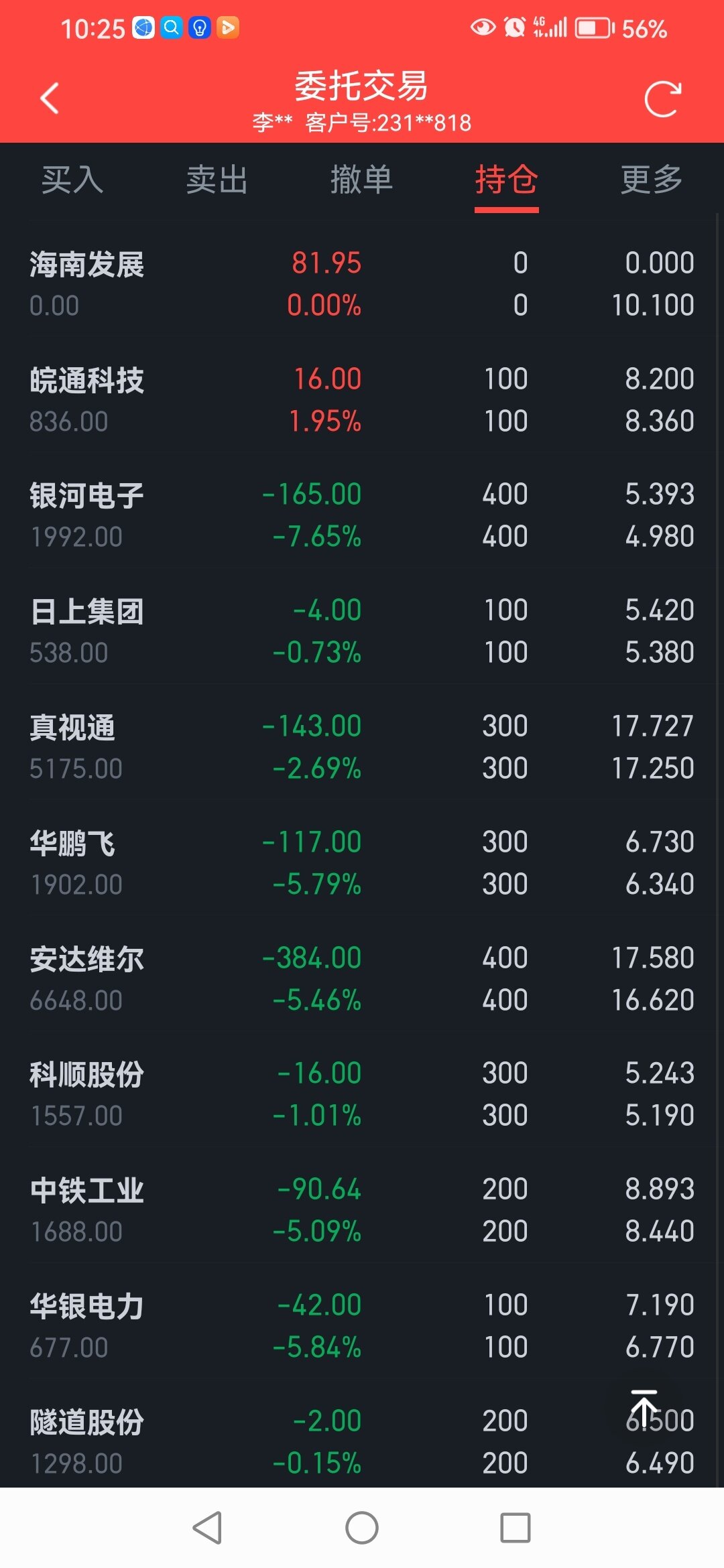Viewport: 724px width, 1568px height.
Task: Select the 中铁工业 position
Action: pos(362,1210)
